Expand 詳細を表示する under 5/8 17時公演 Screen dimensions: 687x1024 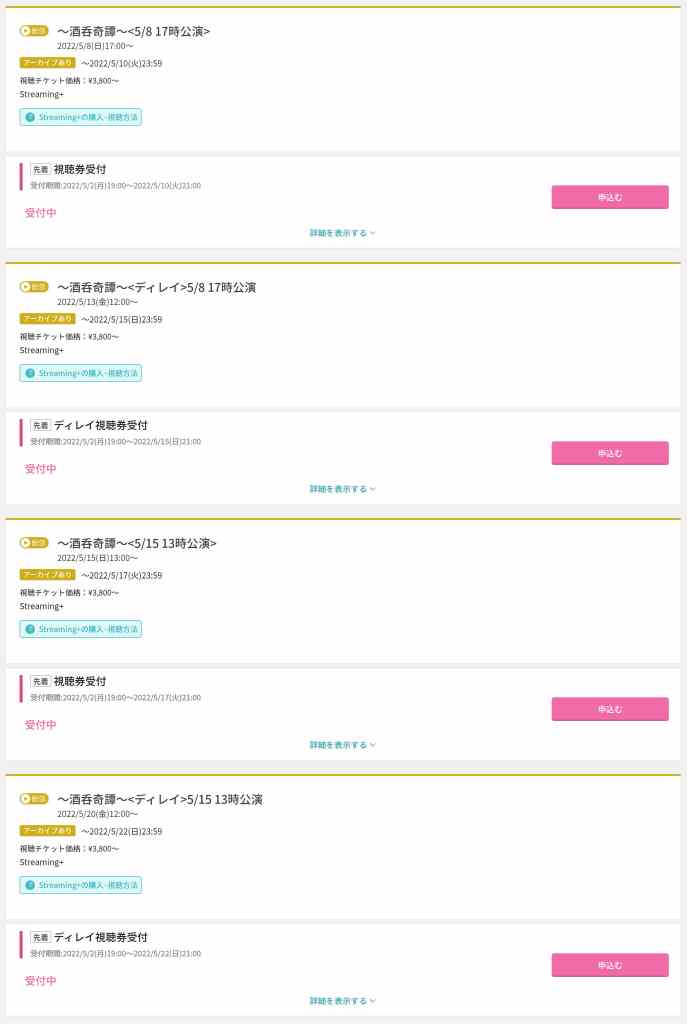342,233
